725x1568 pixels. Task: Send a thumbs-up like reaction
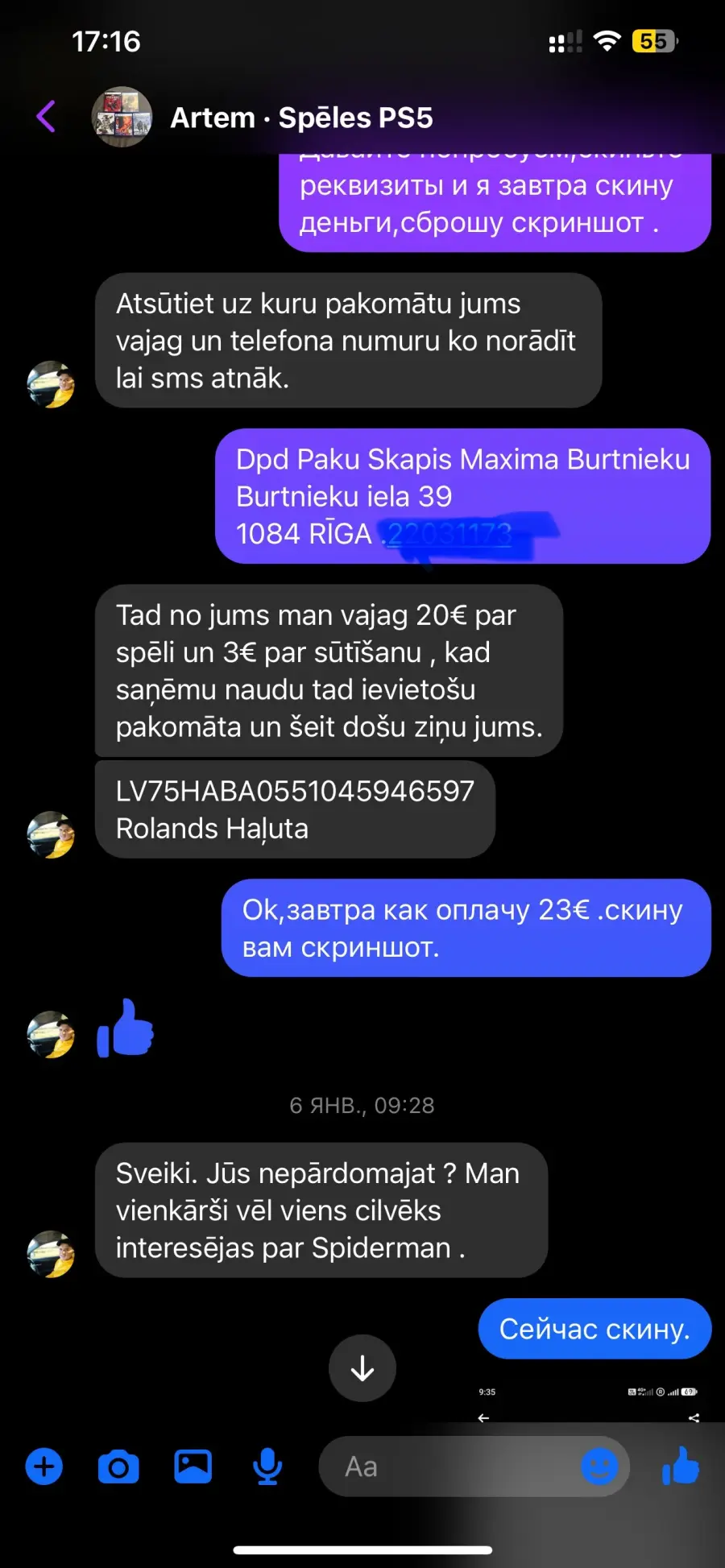click(681, 1466)
